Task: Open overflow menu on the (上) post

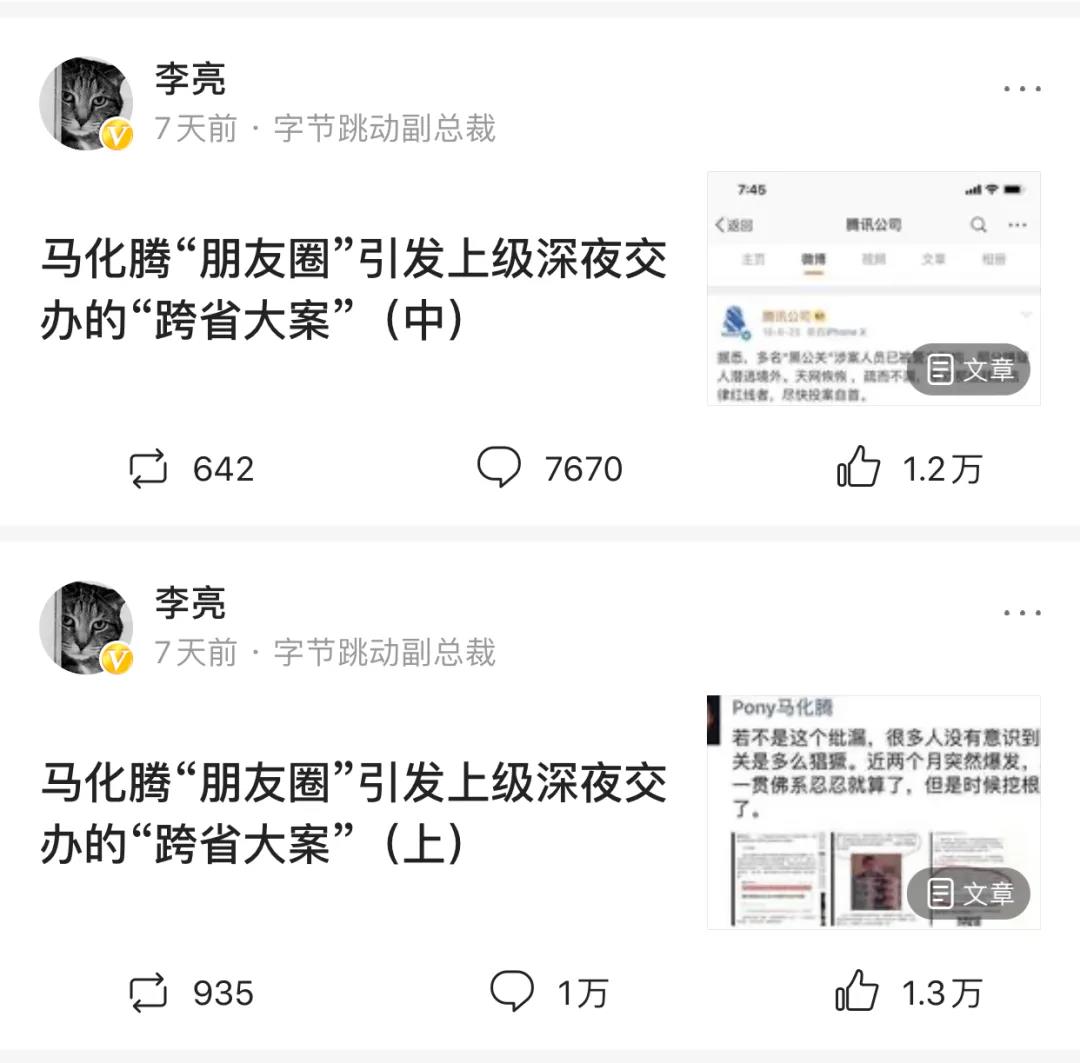Action: (1022, 613)
